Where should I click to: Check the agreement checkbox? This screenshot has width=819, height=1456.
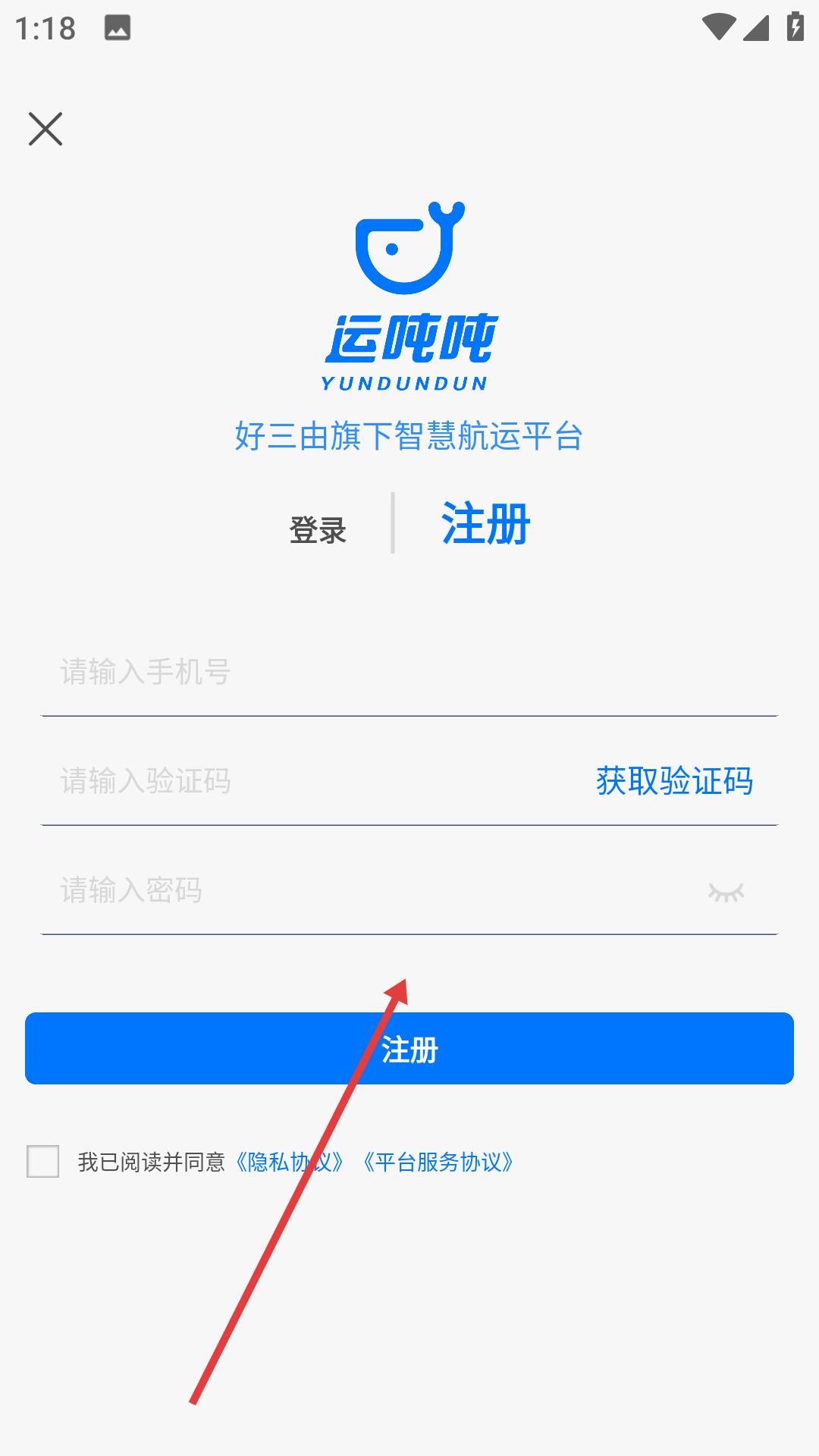click(x=43, y=1162)
